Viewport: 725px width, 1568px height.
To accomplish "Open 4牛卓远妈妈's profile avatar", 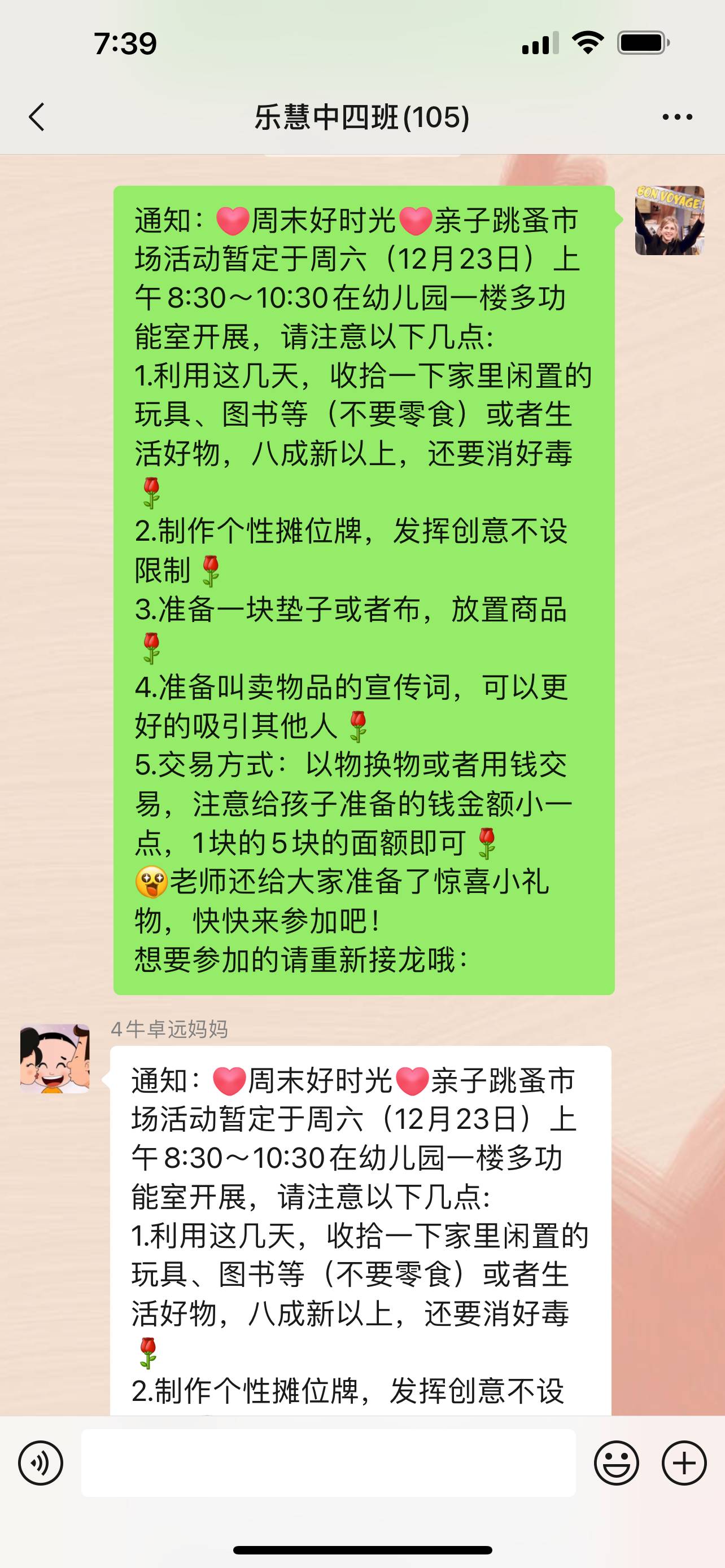I will click(x=55, y=1058).
